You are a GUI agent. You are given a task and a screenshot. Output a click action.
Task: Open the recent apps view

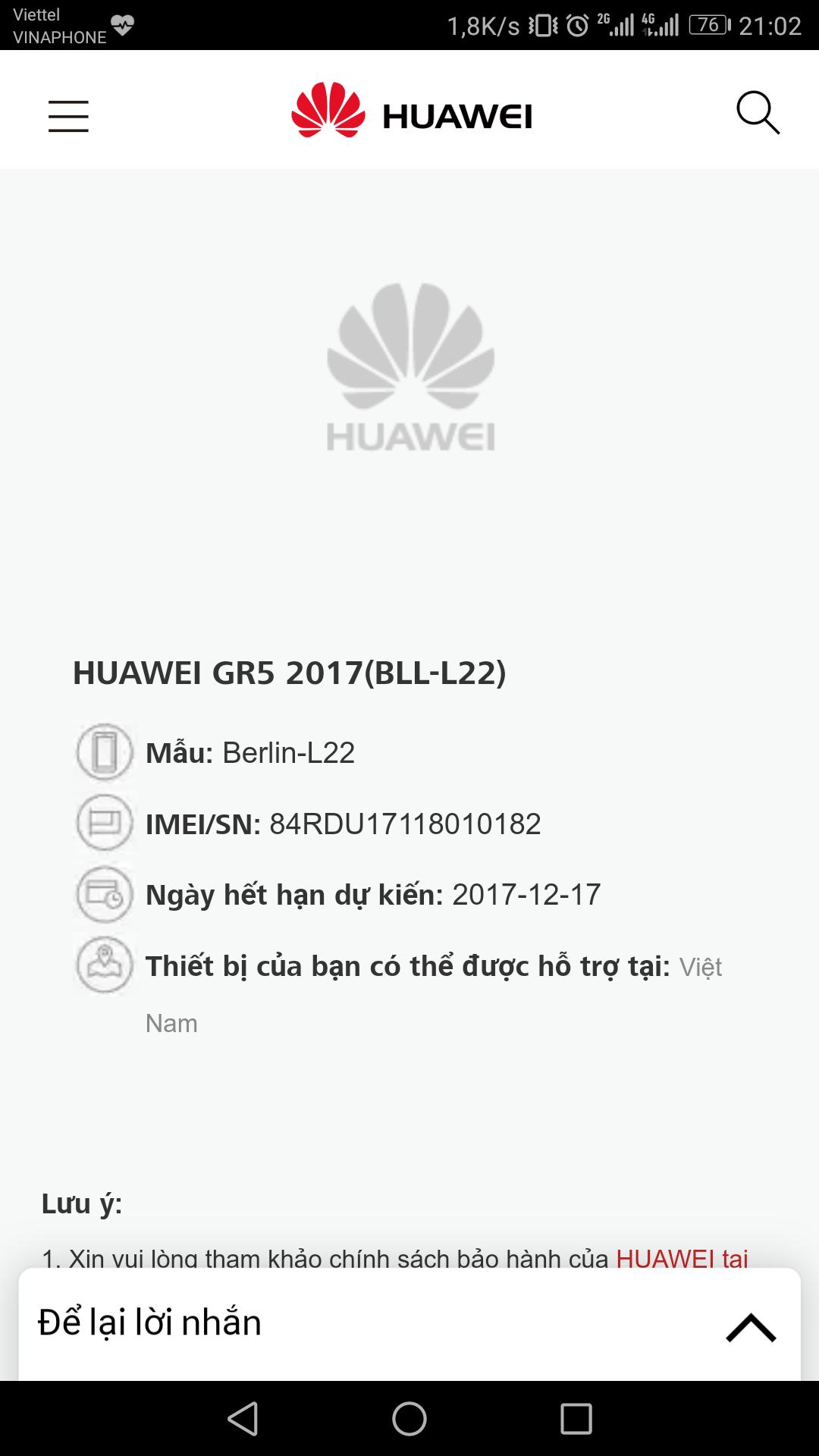coord(576,1418)
